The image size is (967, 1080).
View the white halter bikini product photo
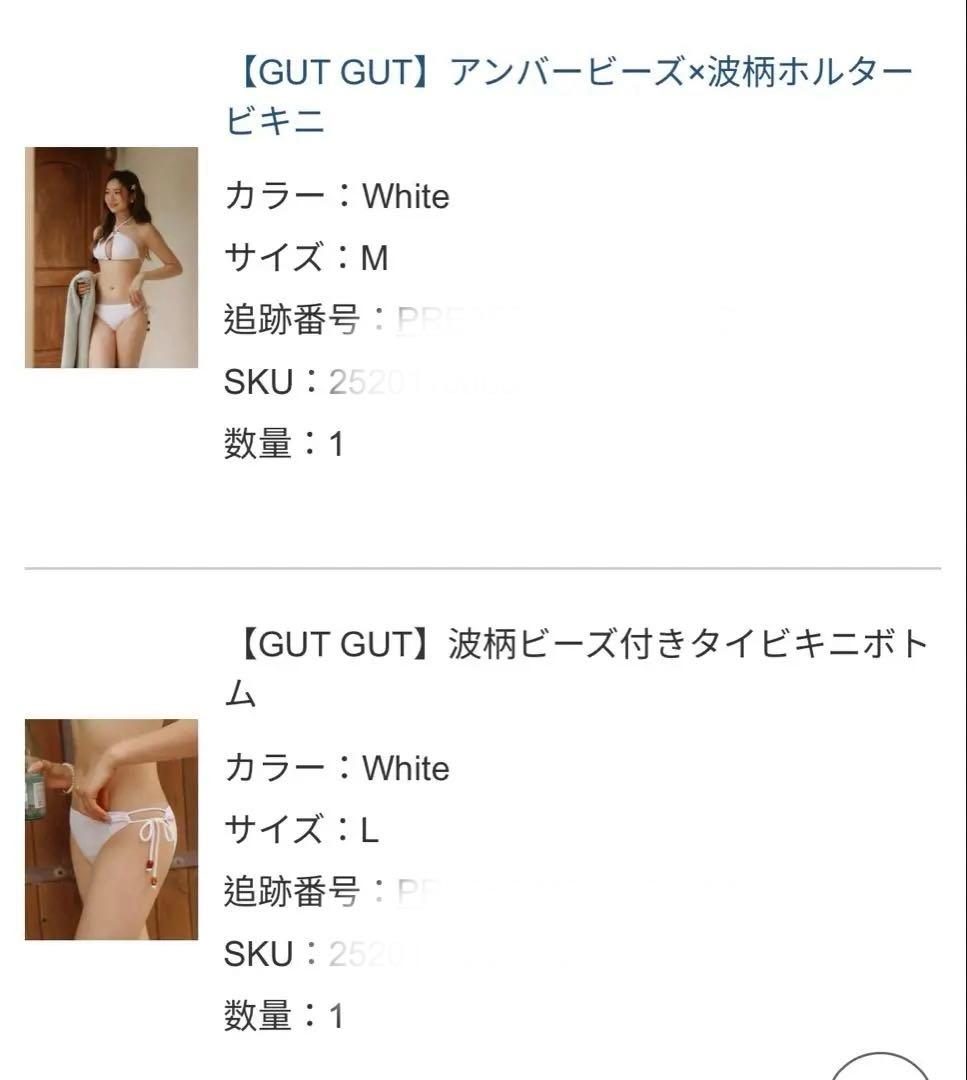tap(111, 257)
